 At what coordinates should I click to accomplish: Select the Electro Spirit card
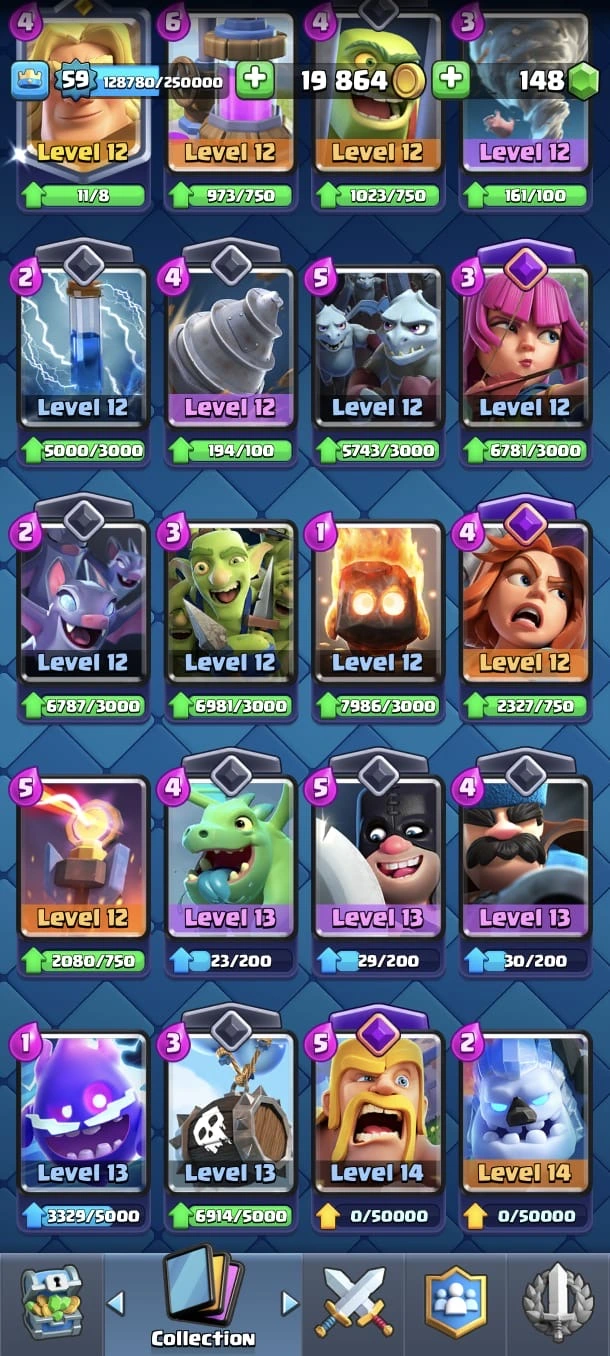[x=83, y=1110]
